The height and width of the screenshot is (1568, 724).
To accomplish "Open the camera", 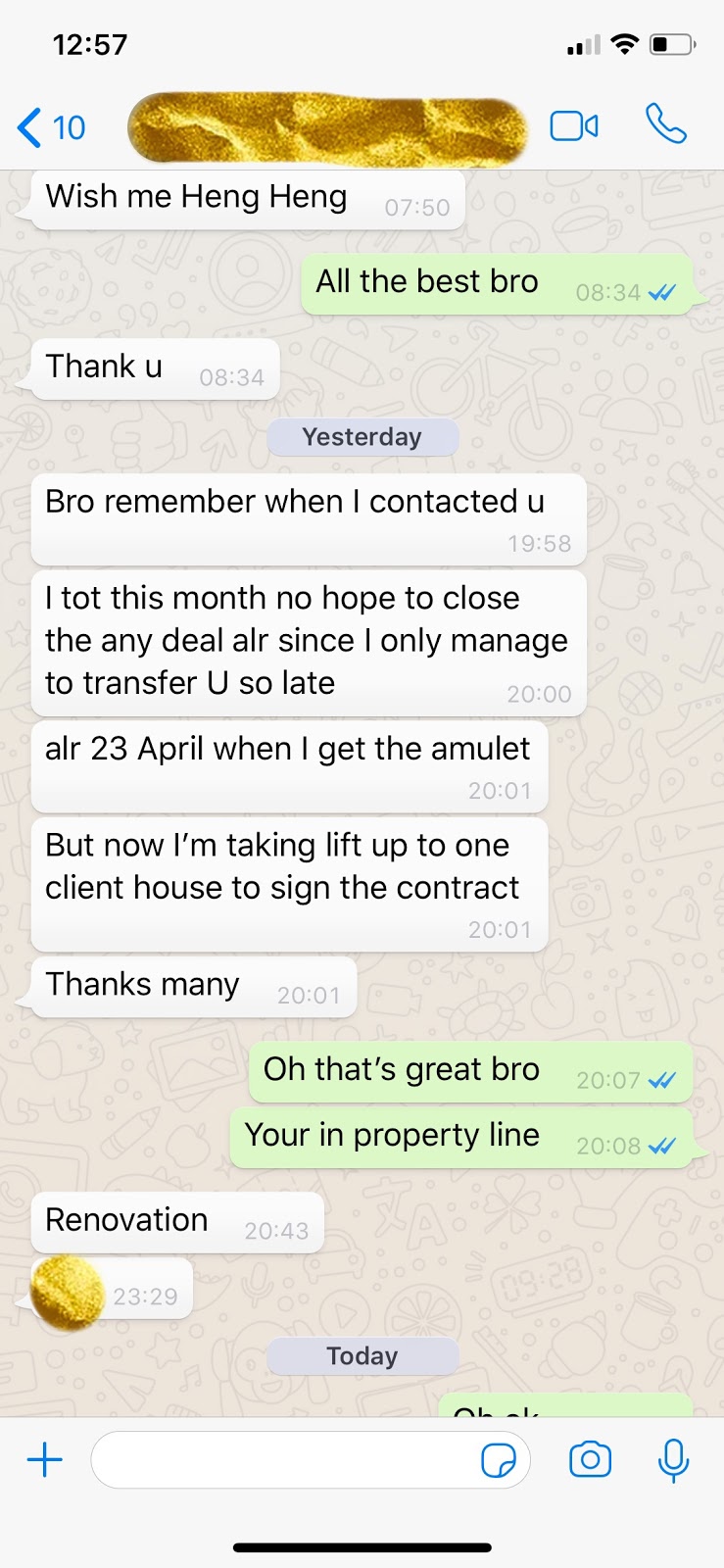I will pyautogui.click(x=590, y=1460).
